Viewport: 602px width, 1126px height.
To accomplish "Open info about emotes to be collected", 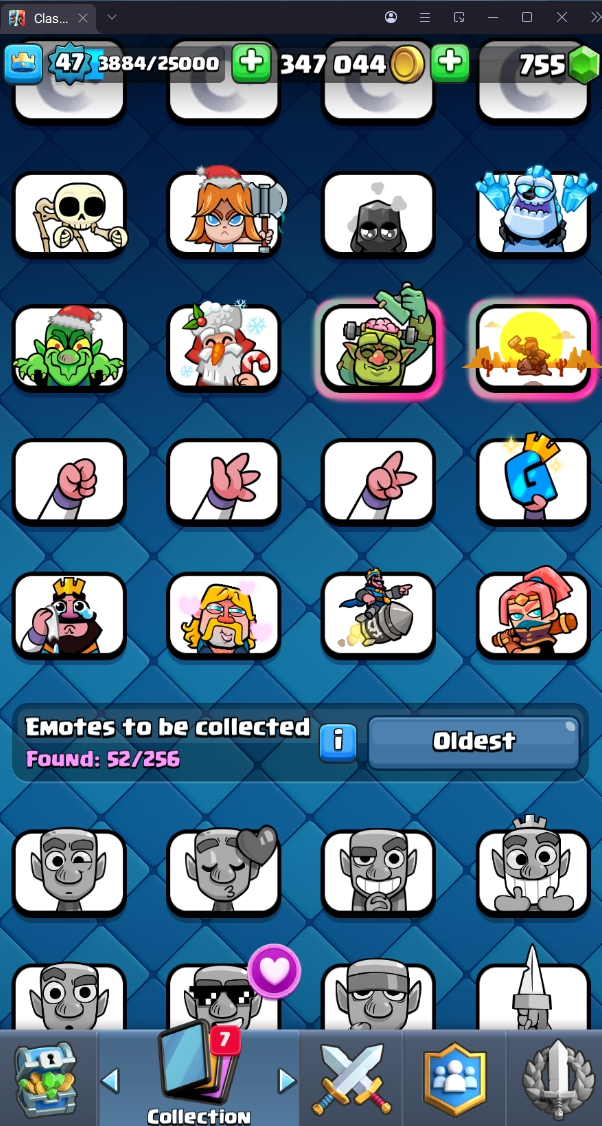I will pos(338,742).
